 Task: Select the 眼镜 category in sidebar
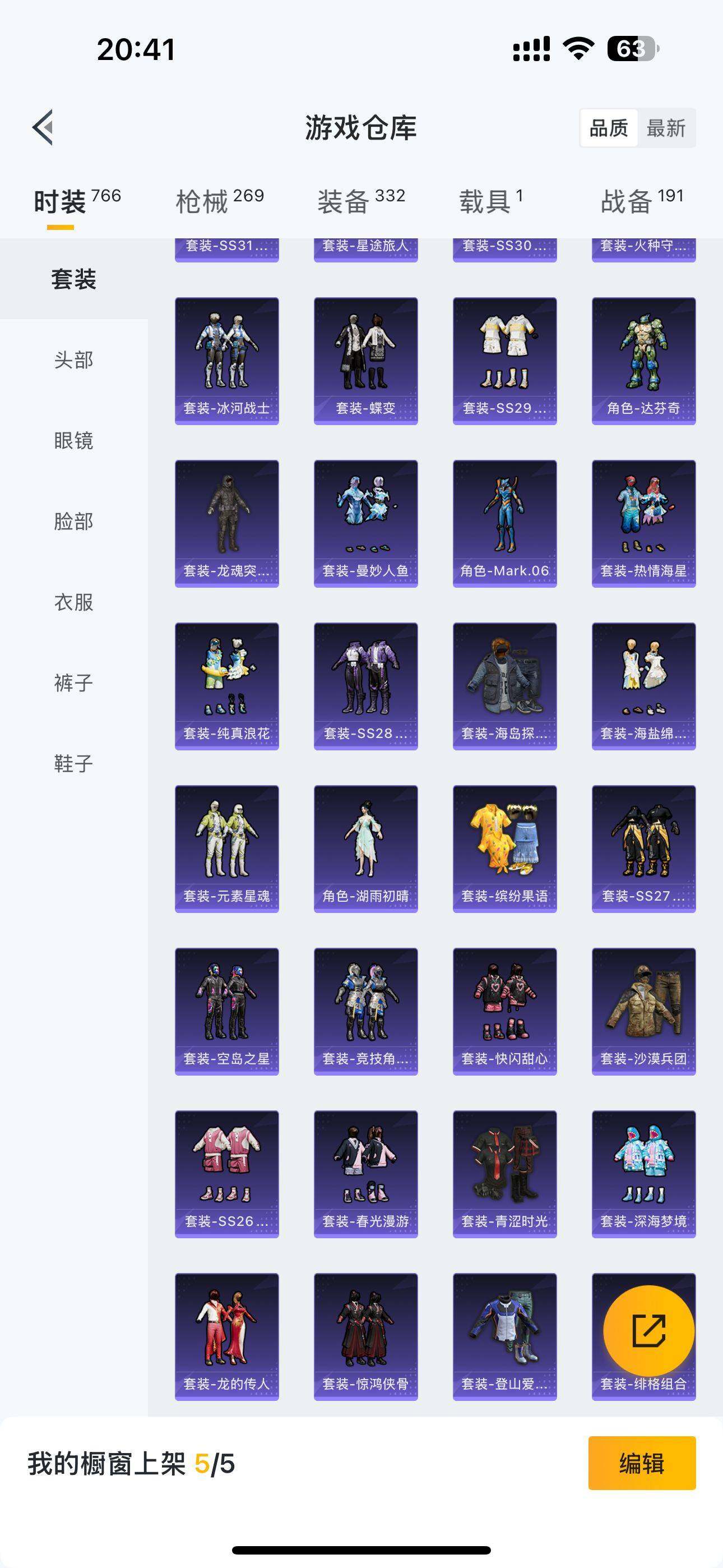(73, 440)
